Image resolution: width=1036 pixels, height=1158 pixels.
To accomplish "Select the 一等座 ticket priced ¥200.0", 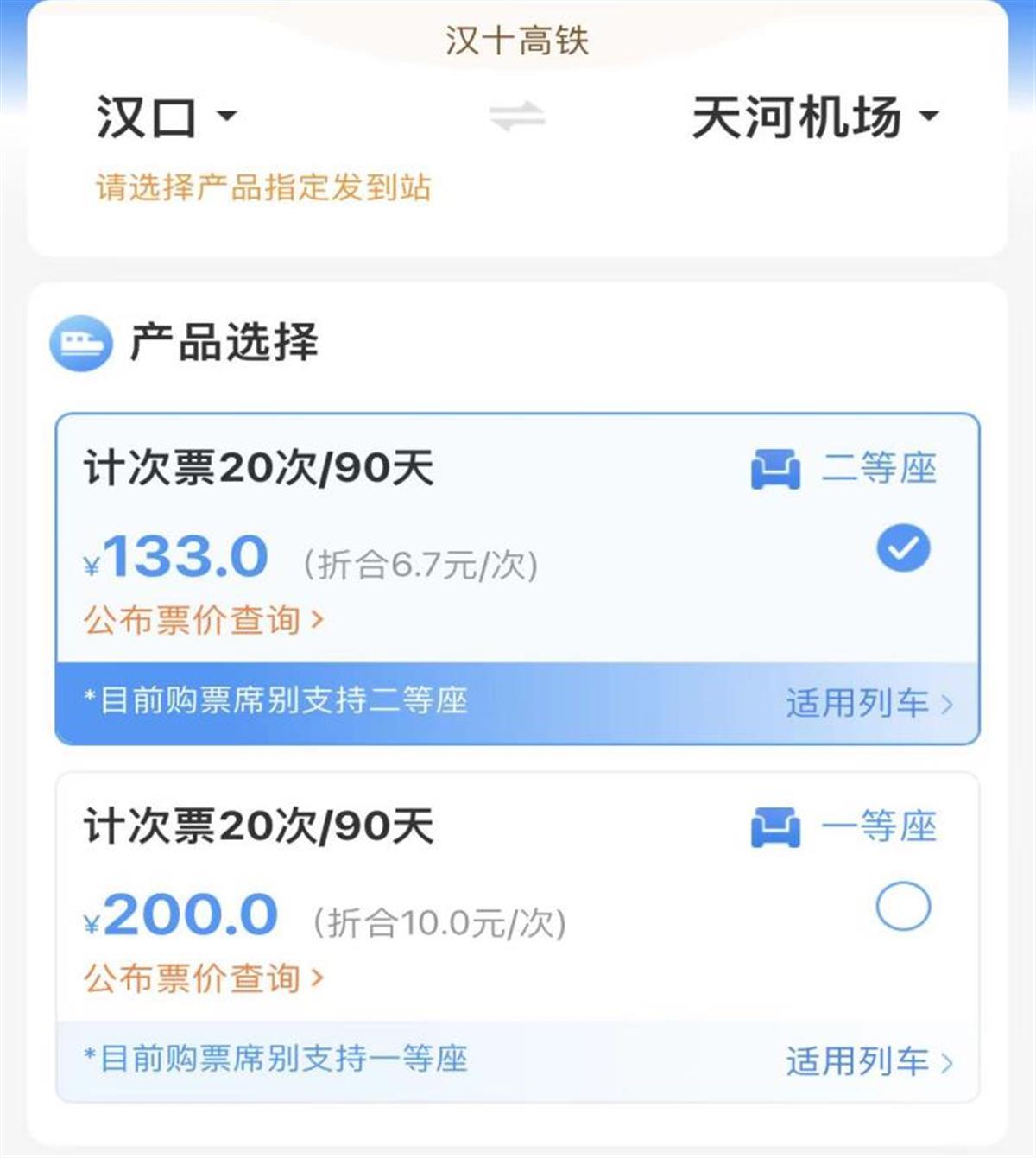I will click(x=903, y=907).
